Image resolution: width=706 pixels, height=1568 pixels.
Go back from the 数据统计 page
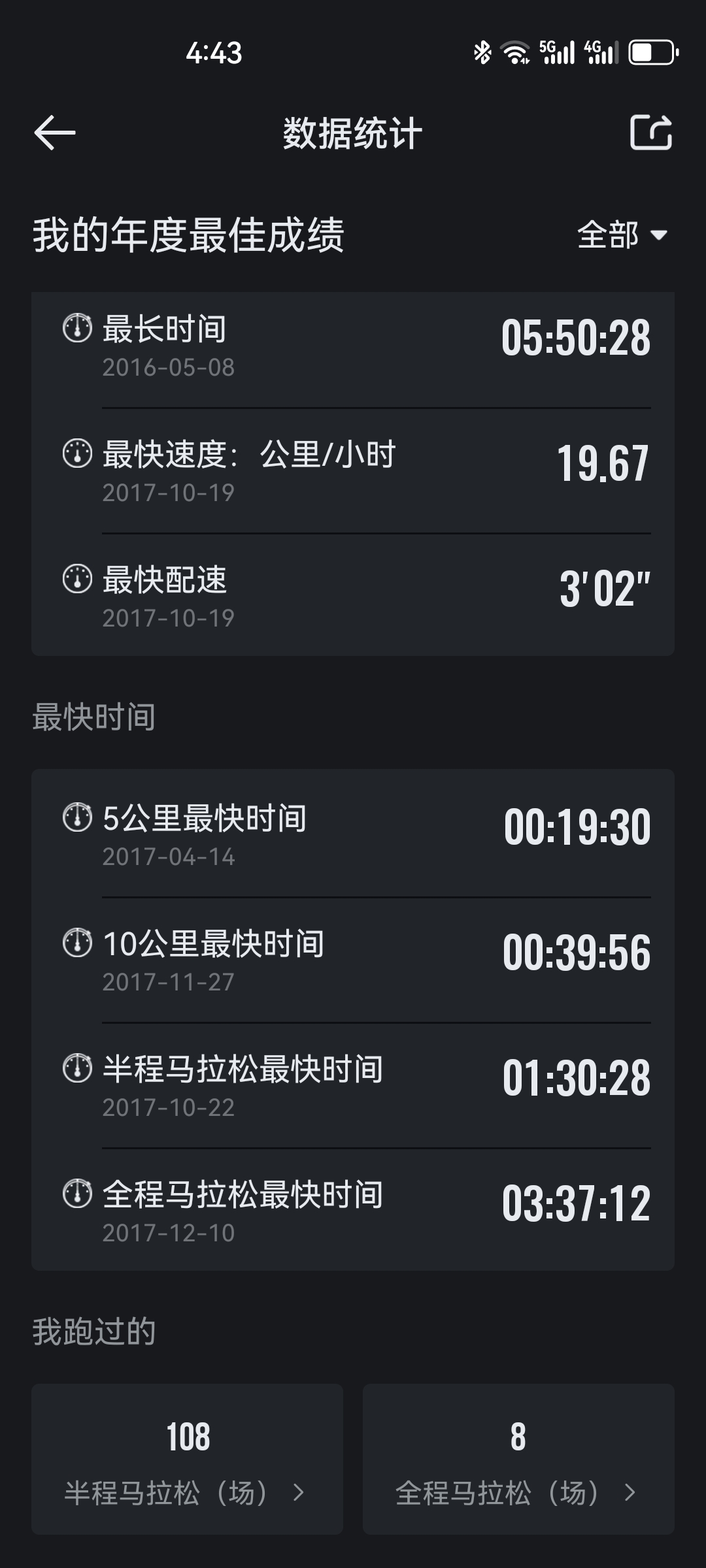coord(55,133)
